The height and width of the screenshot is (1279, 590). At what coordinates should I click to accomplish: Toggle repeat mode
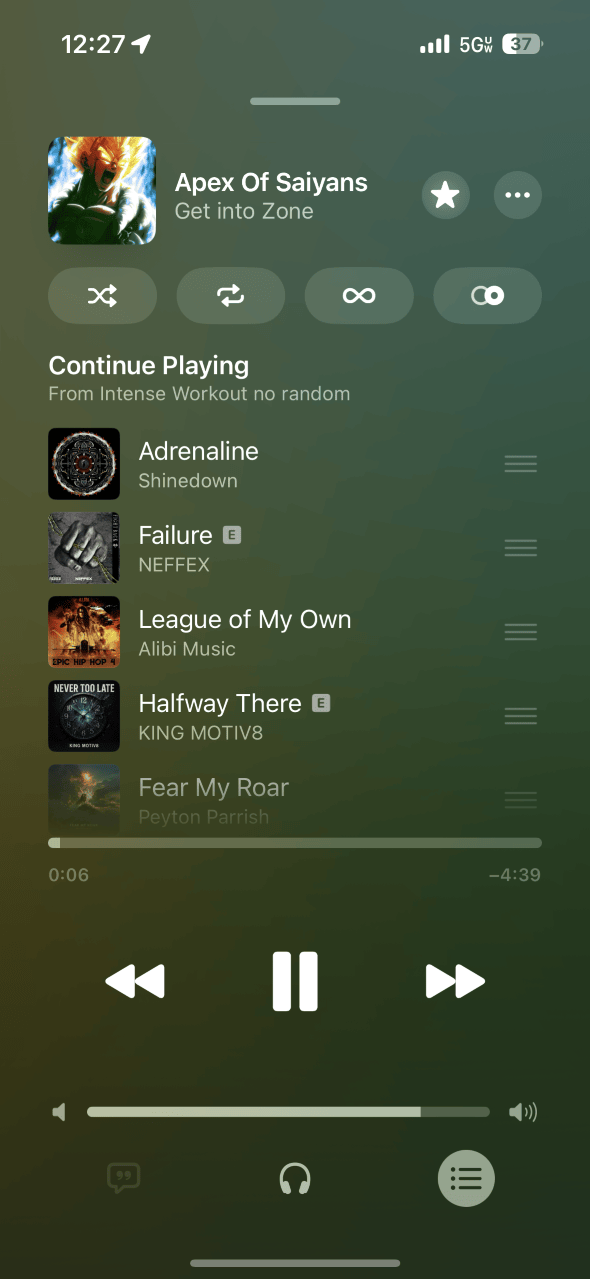(x=231, y=296)
